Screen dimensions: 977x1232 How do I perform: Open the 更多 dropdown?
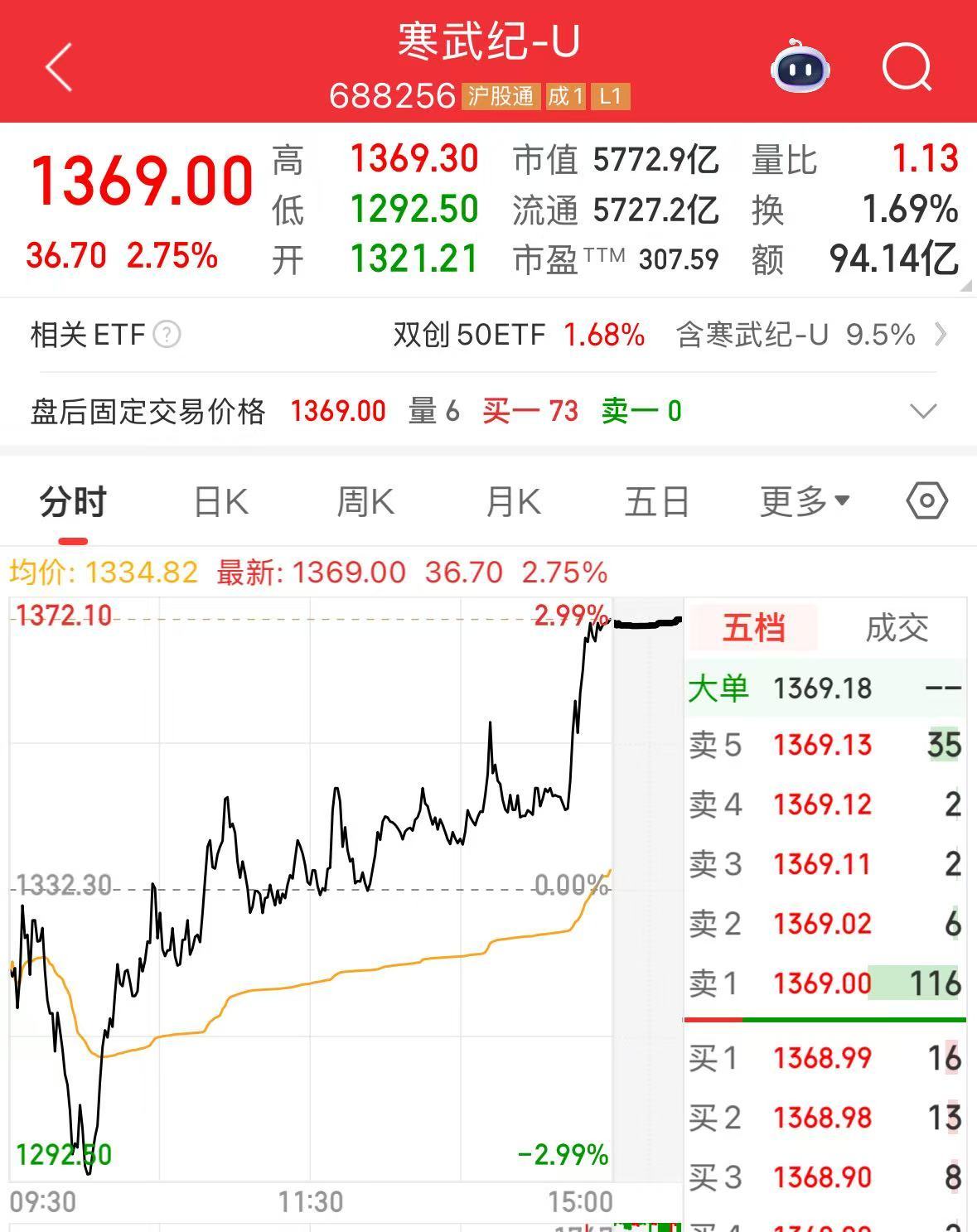tap(805, 502)
